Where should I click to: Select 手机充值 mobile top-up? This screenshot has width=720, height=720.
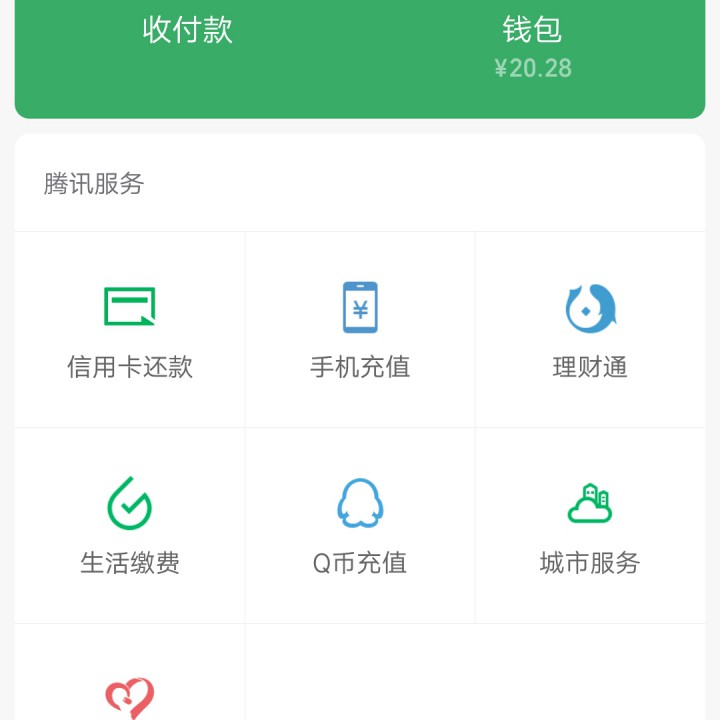[360, 331]
